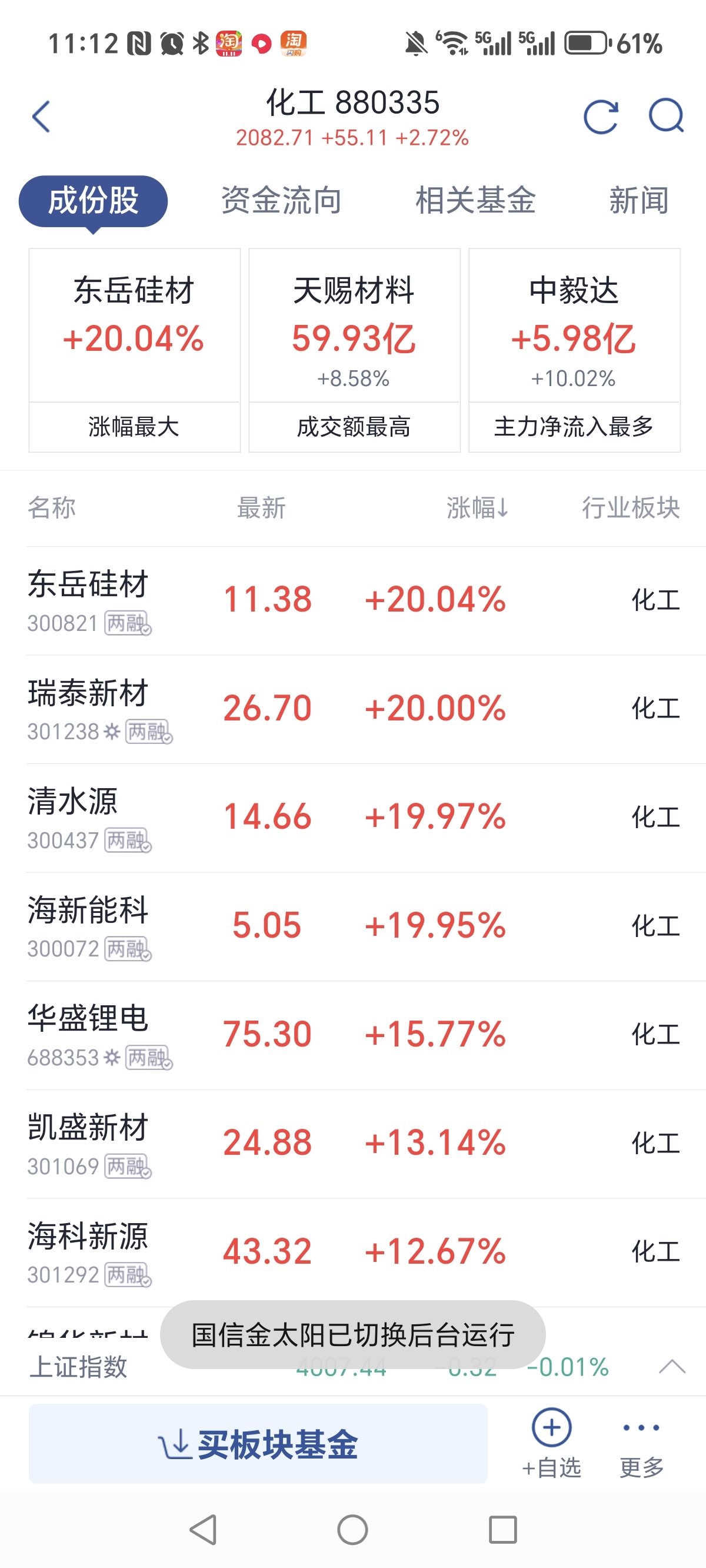Sort the list by 涨幅 column
This screenshot has height=1568, width=706.
pos(478,507)
